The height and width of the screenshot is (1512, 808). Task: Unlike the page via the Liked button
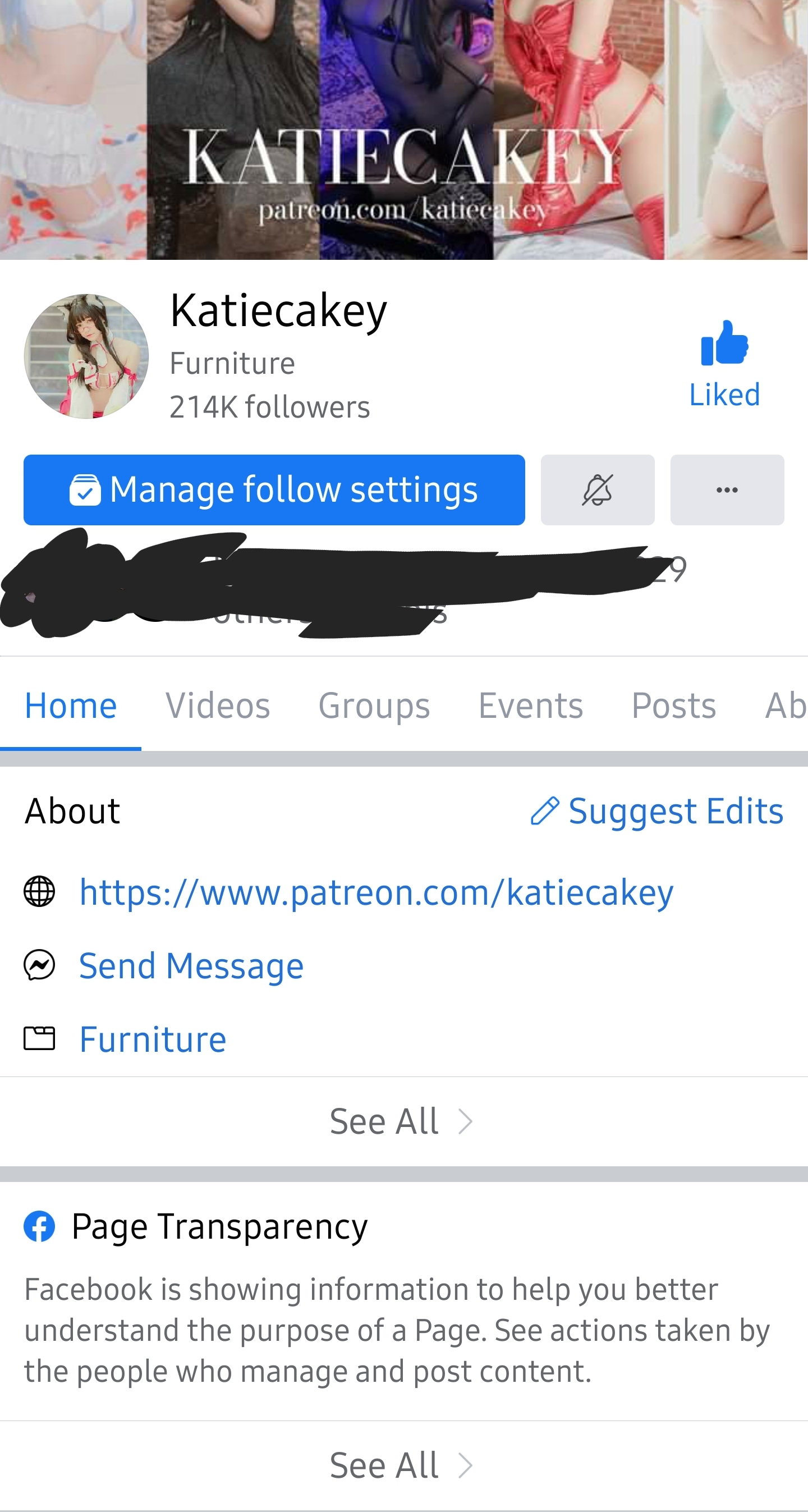724,364
